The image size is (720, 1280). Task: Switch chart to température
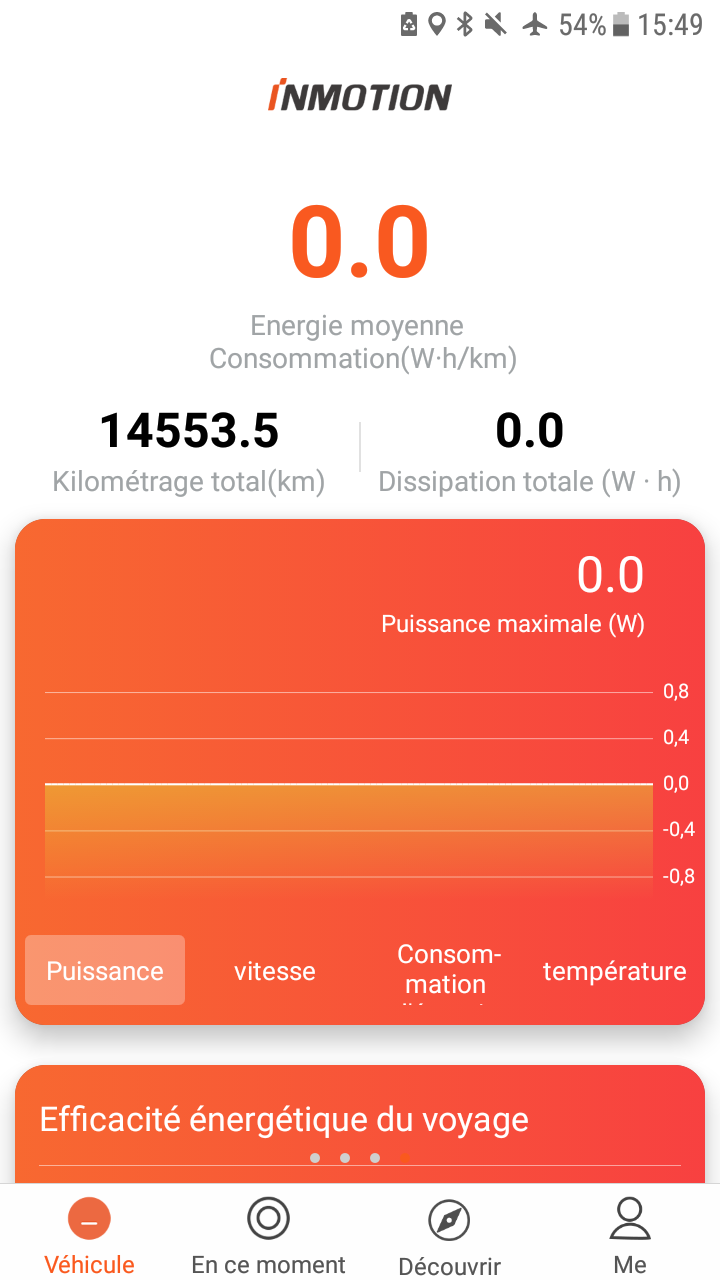click(615, 970)
